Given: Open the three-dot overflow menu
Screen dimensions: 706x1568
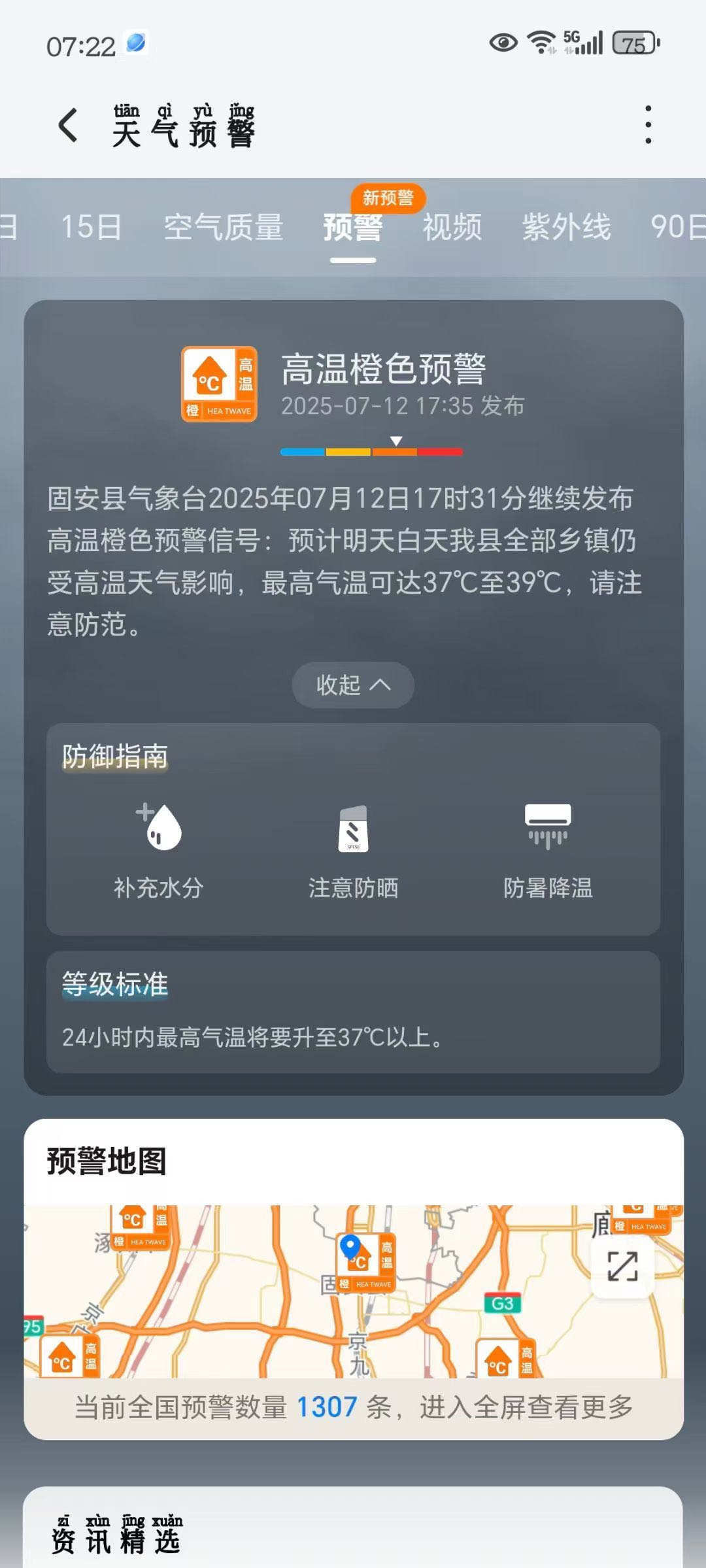Looking at the screenshot, I should 648,124.
